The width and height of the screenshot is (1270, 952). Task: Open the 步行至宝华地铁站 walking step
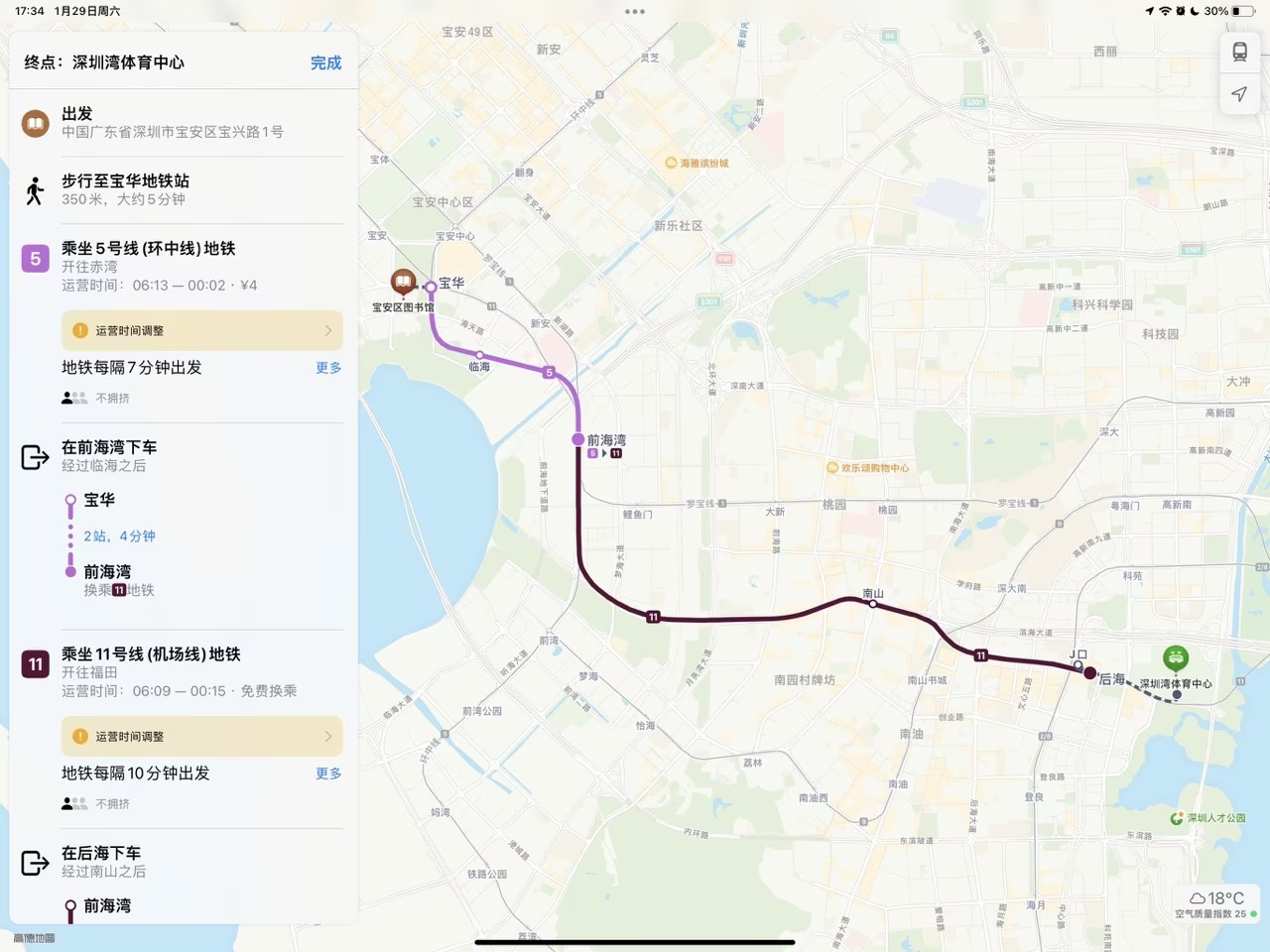coord(179,189)
